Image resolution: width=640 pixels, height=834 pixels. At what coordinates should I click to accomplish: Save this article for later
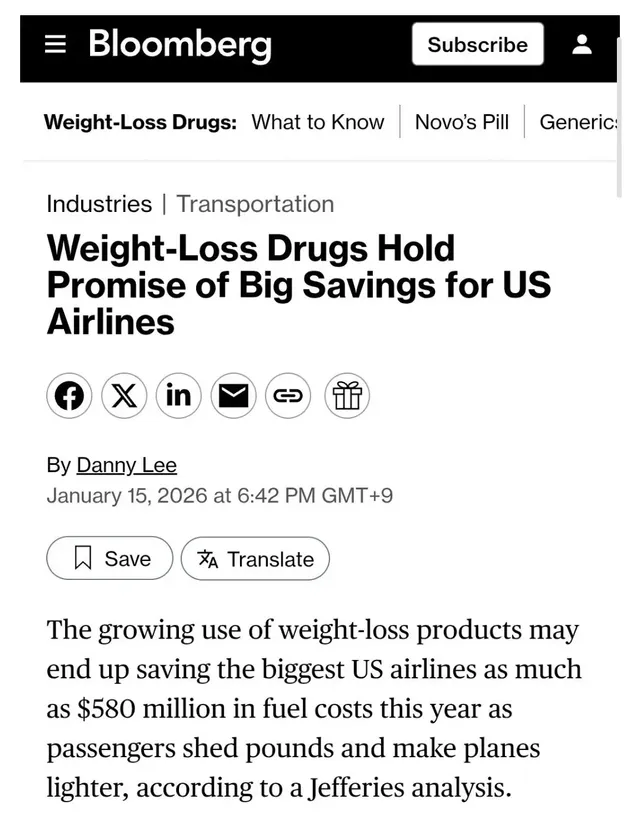click(110, 558)
